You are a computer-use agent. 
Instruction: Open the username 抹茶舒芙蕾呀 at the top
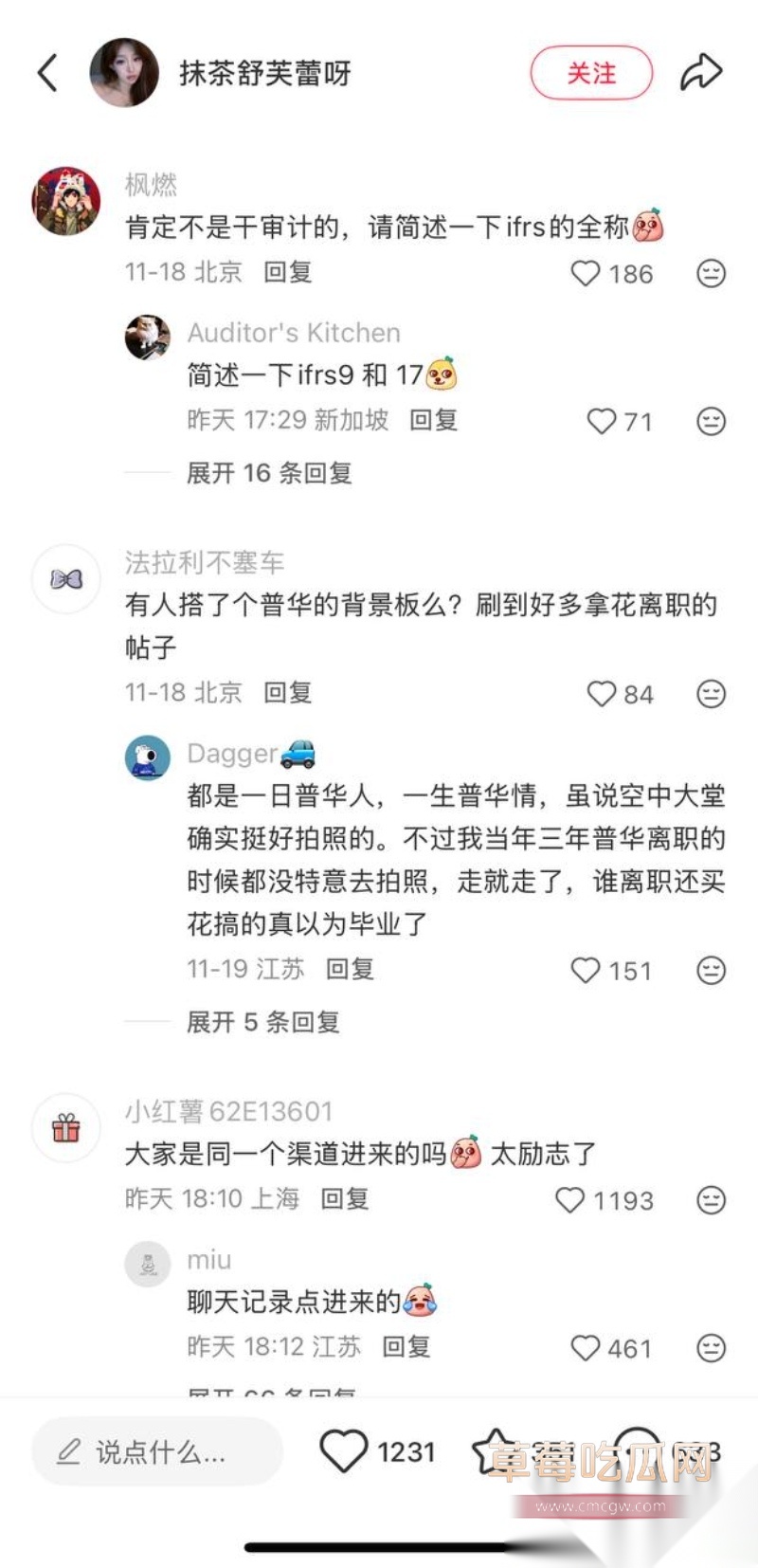pyautogui.click(x=265, y=72)
